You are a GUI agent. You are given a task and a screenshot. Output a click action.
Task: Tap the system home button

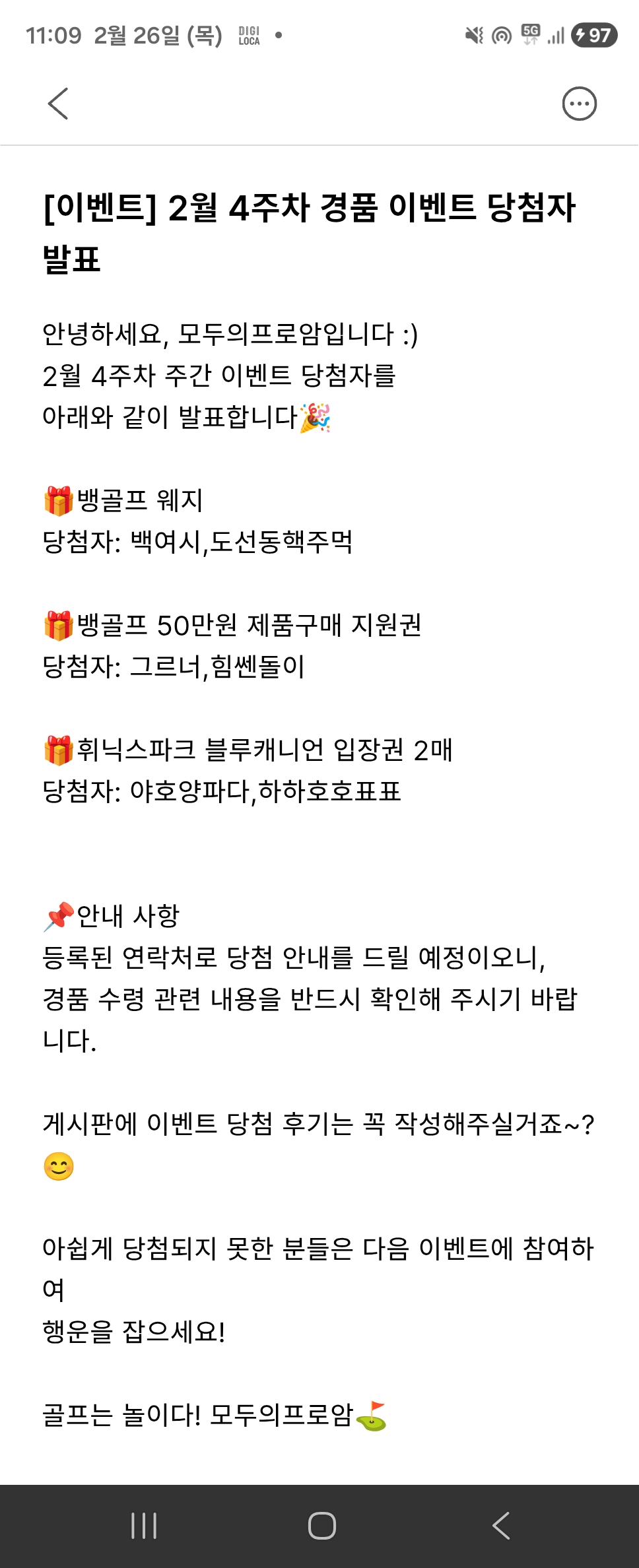tap(321, 1525)
